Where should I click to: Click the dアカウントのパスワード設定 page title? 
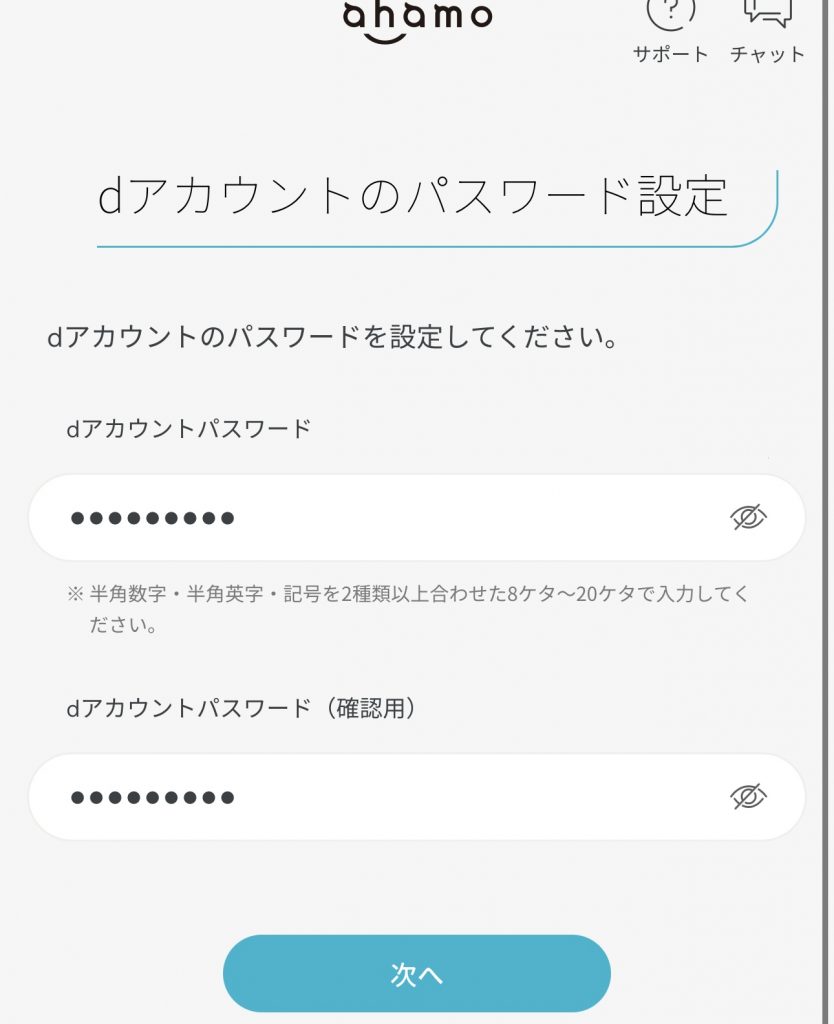coord(417,197)
